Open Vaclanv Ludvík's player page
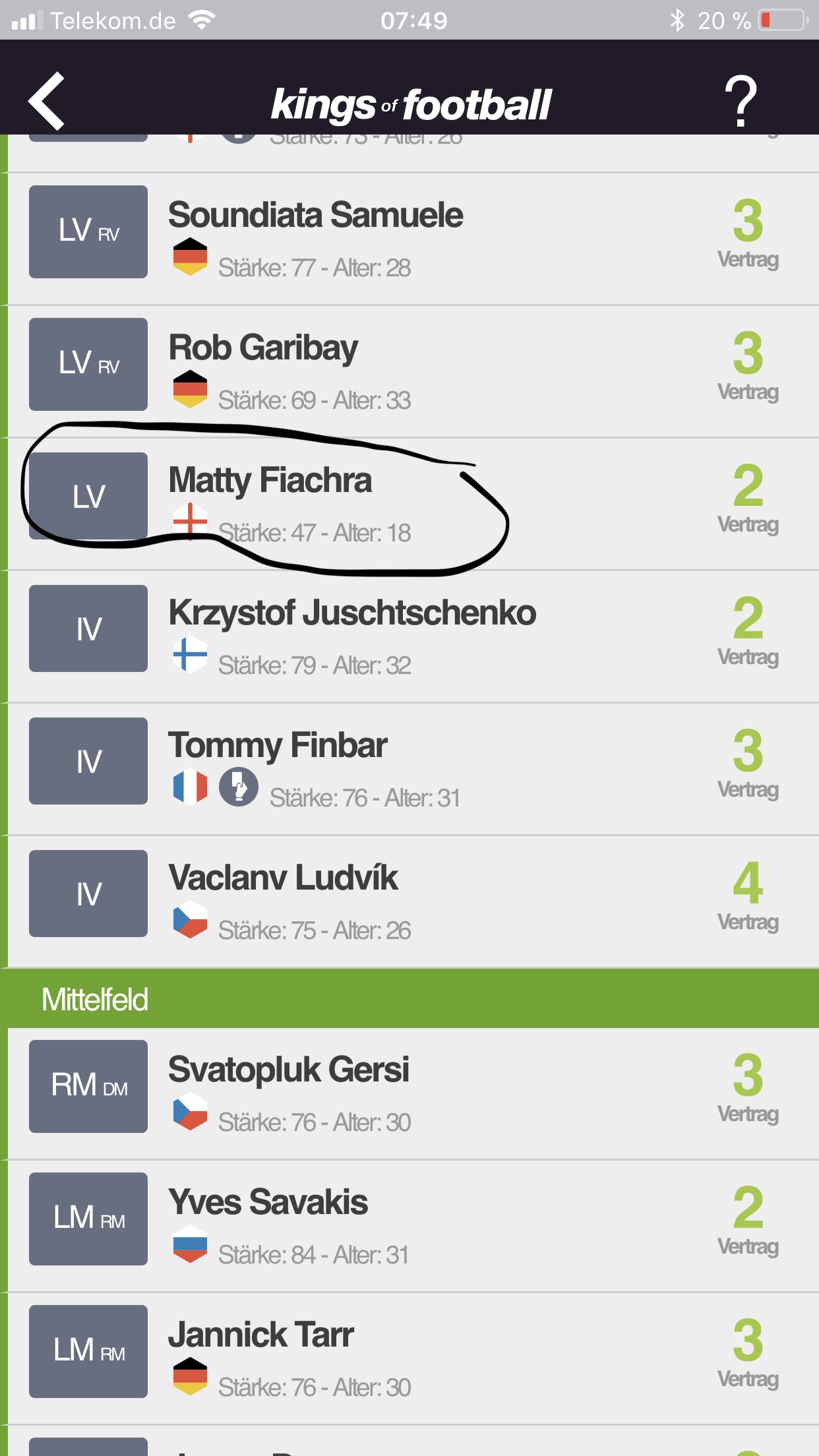Viewport: 819px width, 1456px height. (x=284, y=878)
